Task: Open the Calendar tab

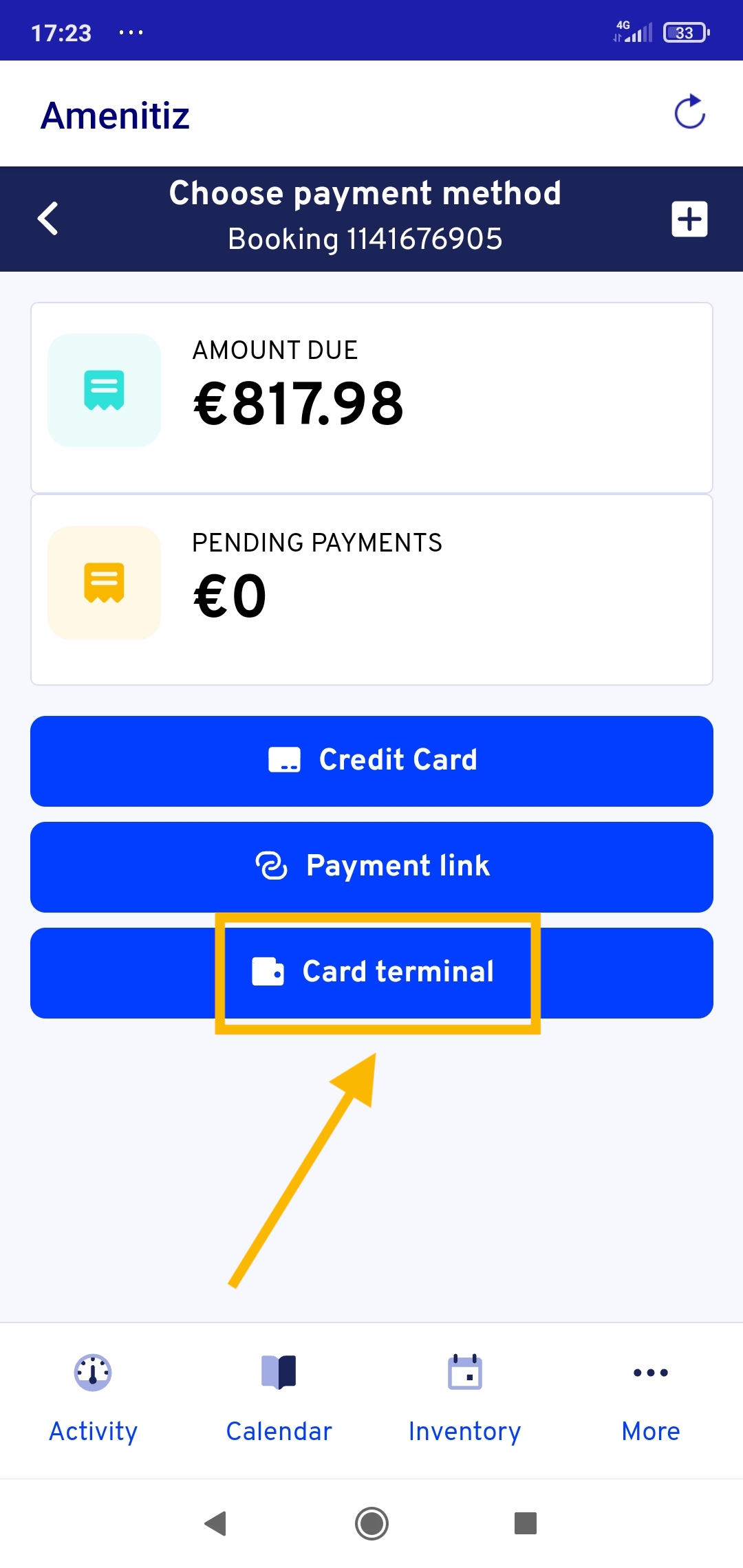Action: tap(279, 1397)
